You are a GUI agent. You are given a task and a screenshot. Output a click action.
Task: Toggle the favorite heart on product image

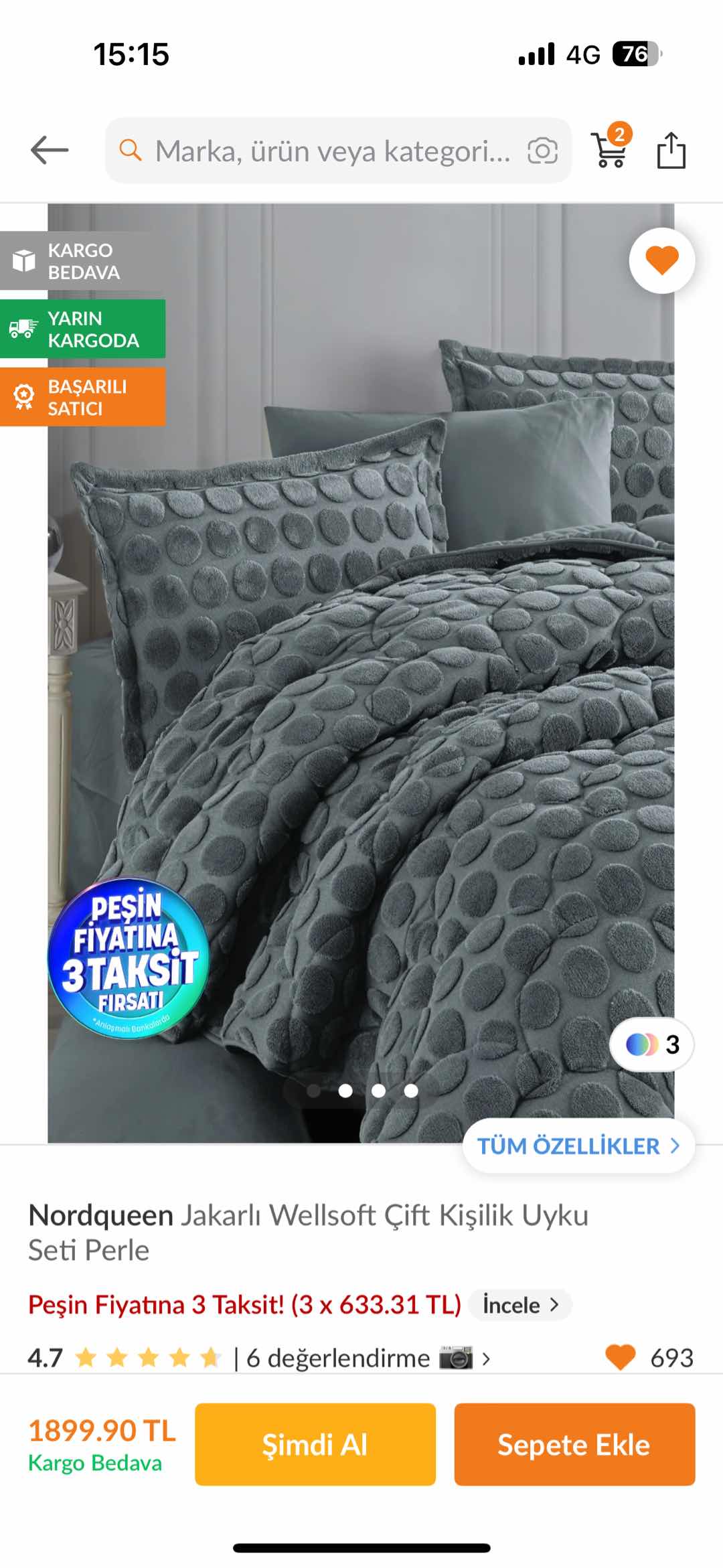661,260
